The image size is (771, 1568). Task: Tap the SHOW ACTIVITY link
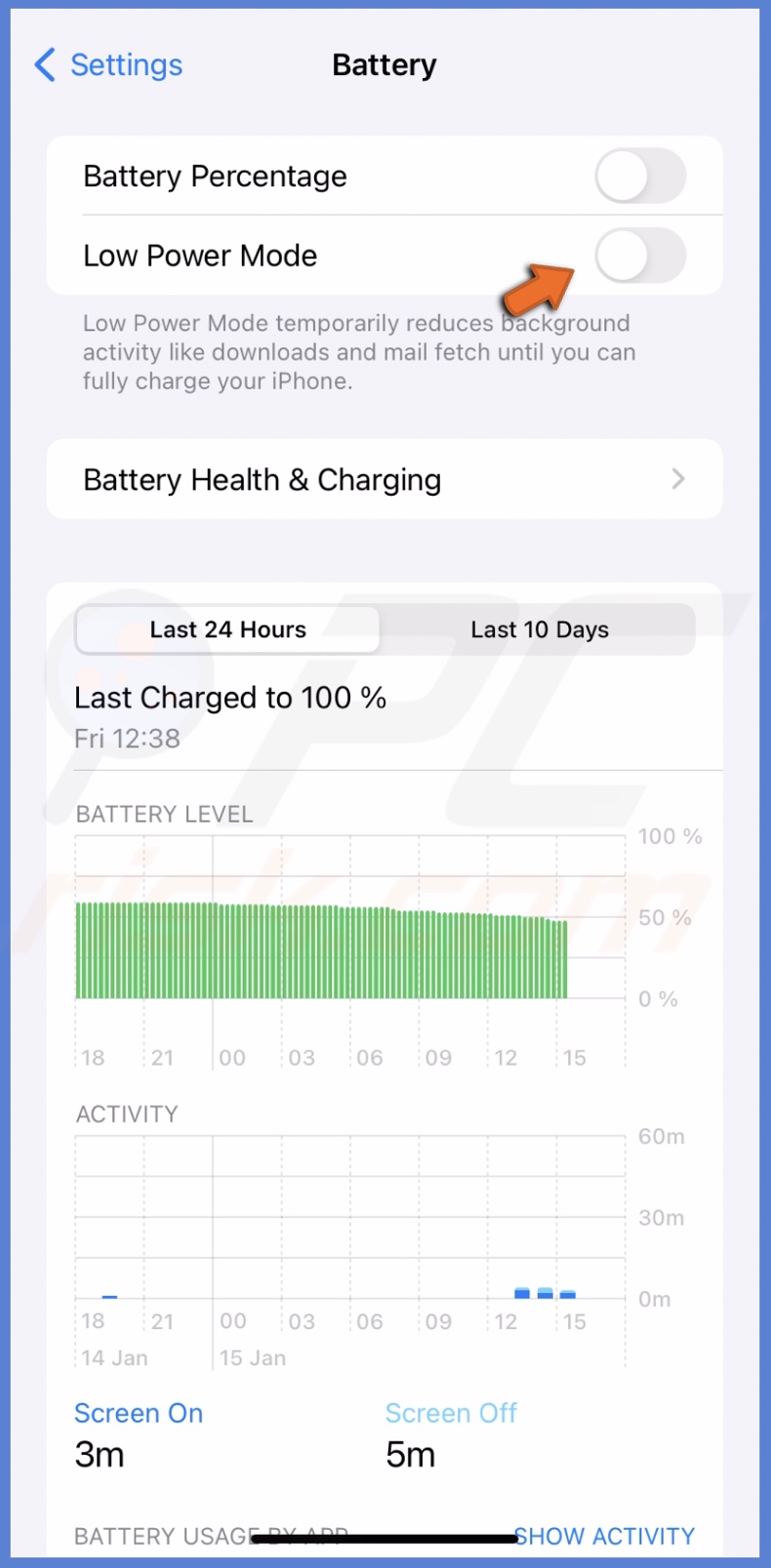tap(605, 1536)
